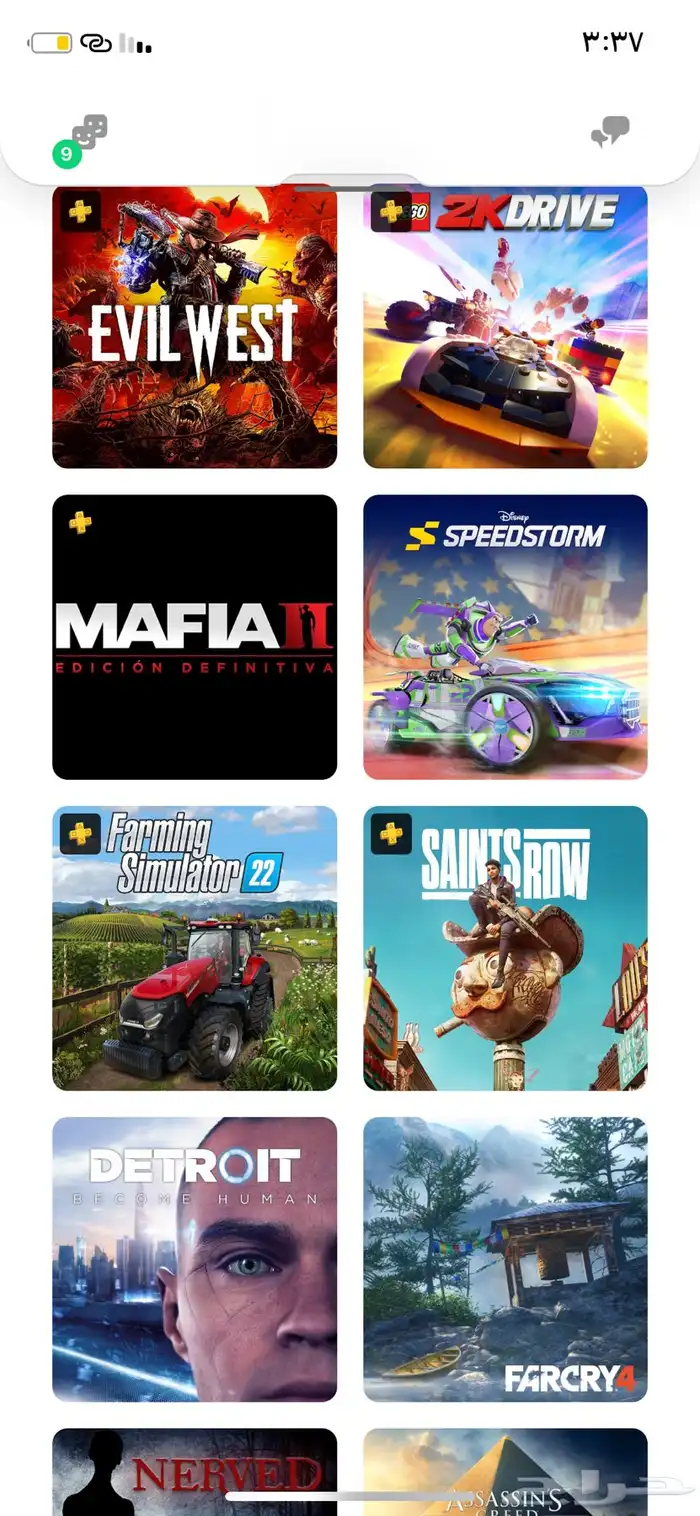Viewport: 700px width, 1516px height.
Task: Select Mafia II Edición Definitiva
Action: point(194,637)
